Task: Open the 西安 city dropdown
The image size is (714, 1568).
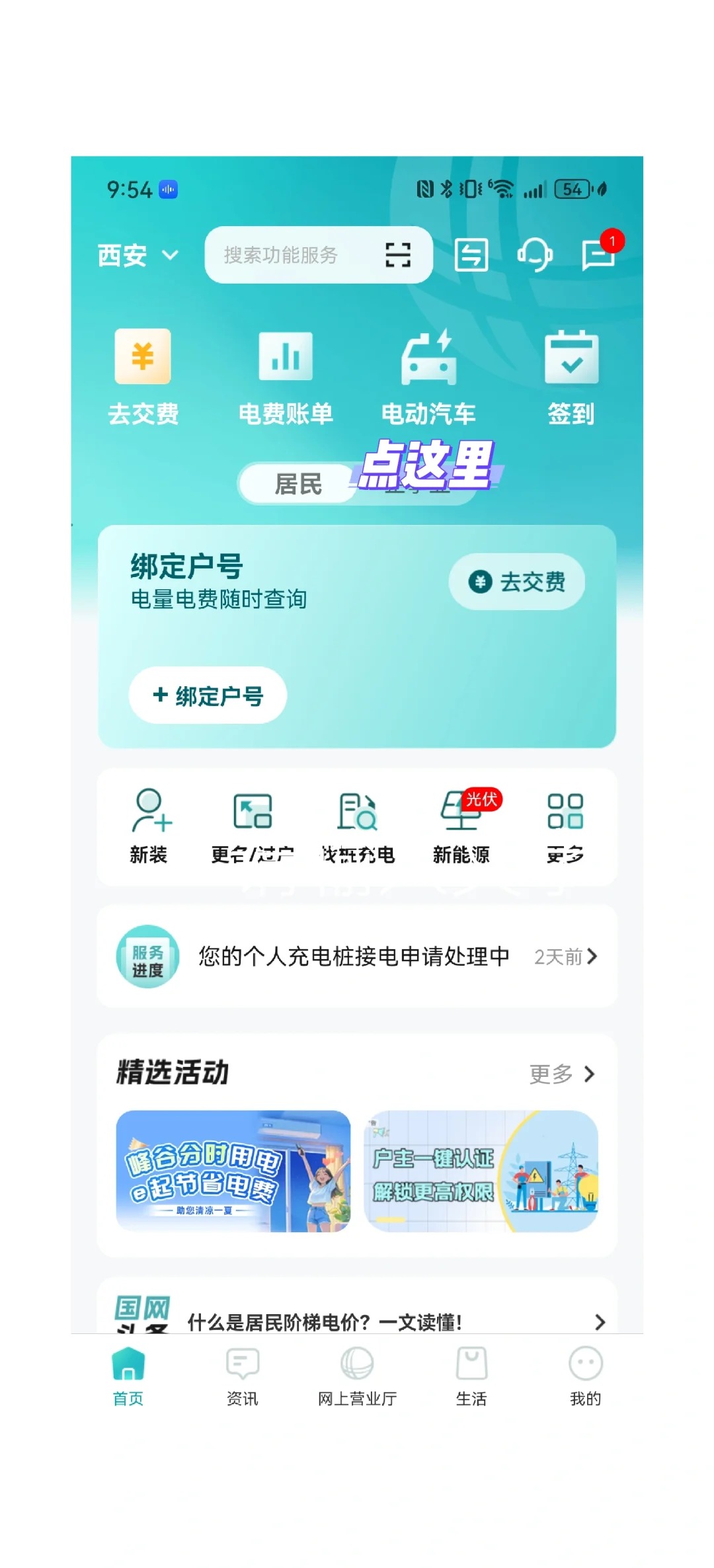Action: pyautogui.click(x=138, y=255)
